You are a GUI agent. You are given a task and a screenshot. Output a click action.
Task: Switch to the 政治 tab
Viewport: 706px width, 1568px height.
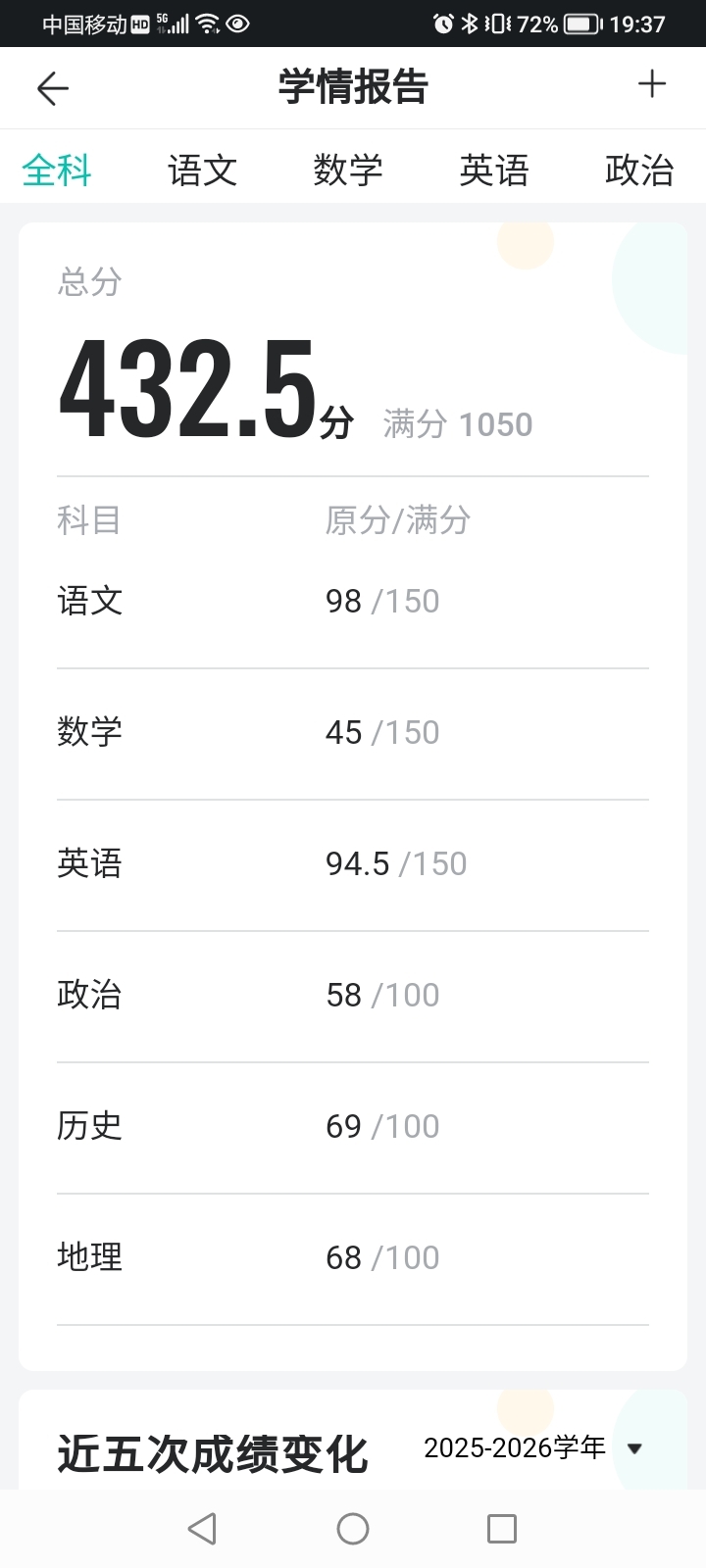[639, 171]
